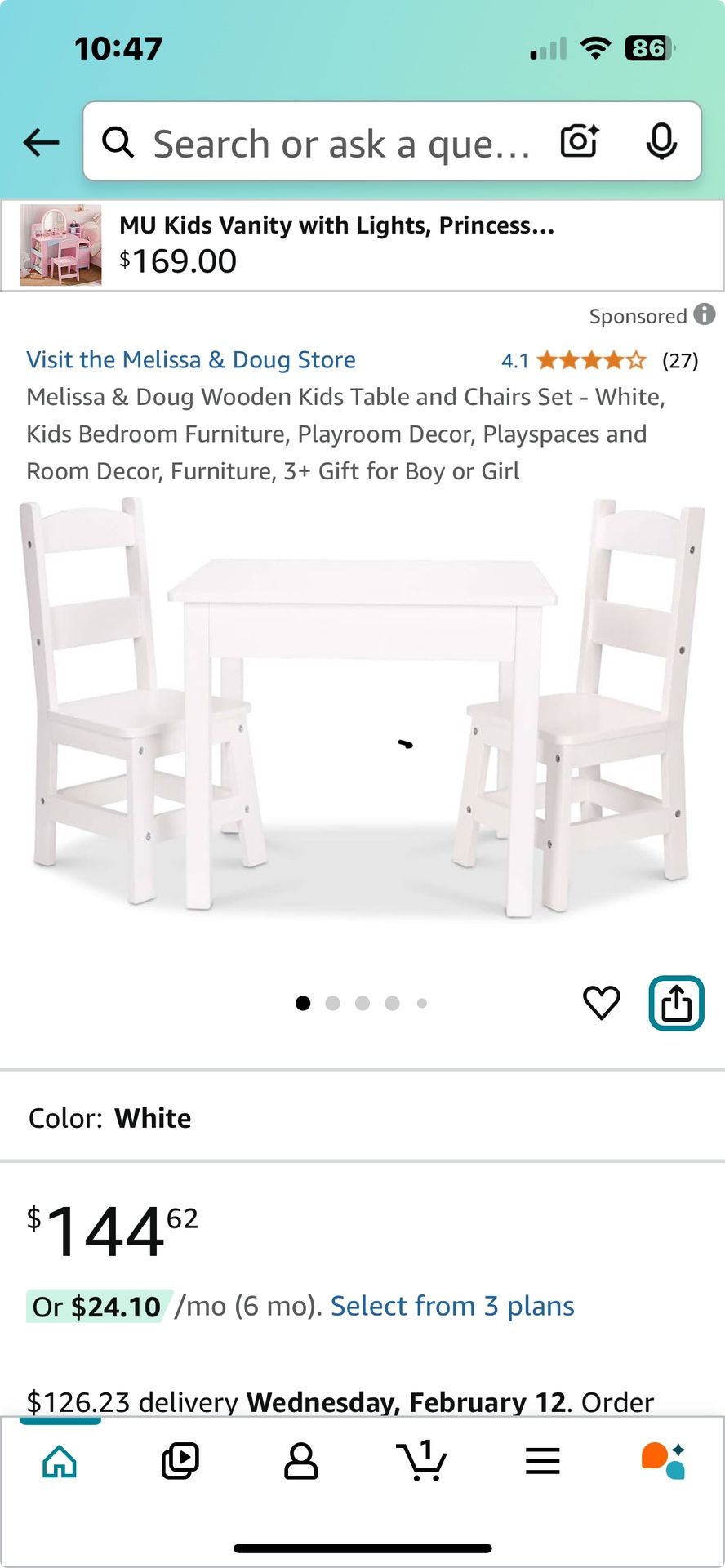Open the Rufus AI assistant

coord(663,1461)
